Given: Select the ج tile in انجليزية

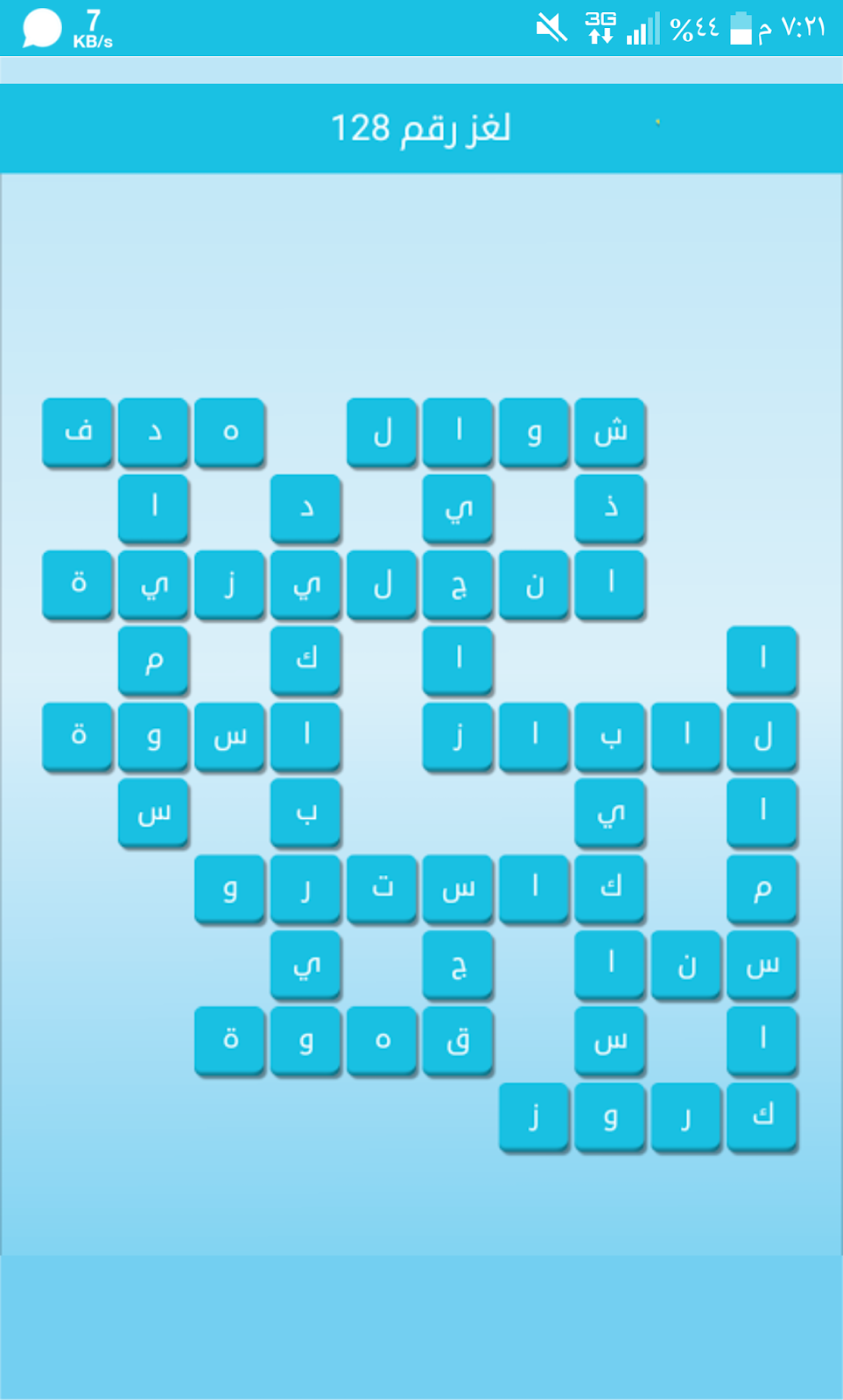Looking at the screenshot, I should point(458,584).
